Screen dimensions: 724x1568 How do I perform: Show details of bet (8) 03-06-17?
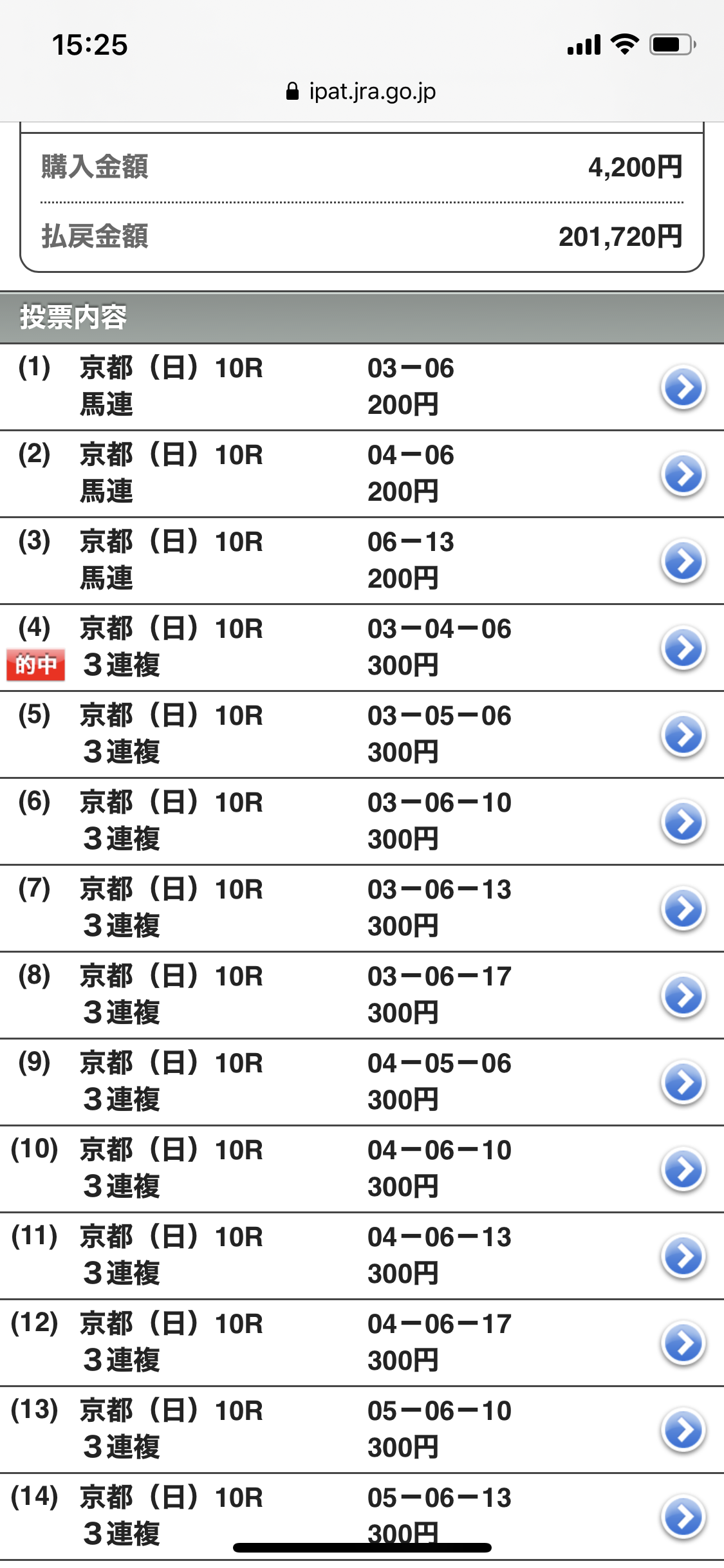click(x=683, y=996)
